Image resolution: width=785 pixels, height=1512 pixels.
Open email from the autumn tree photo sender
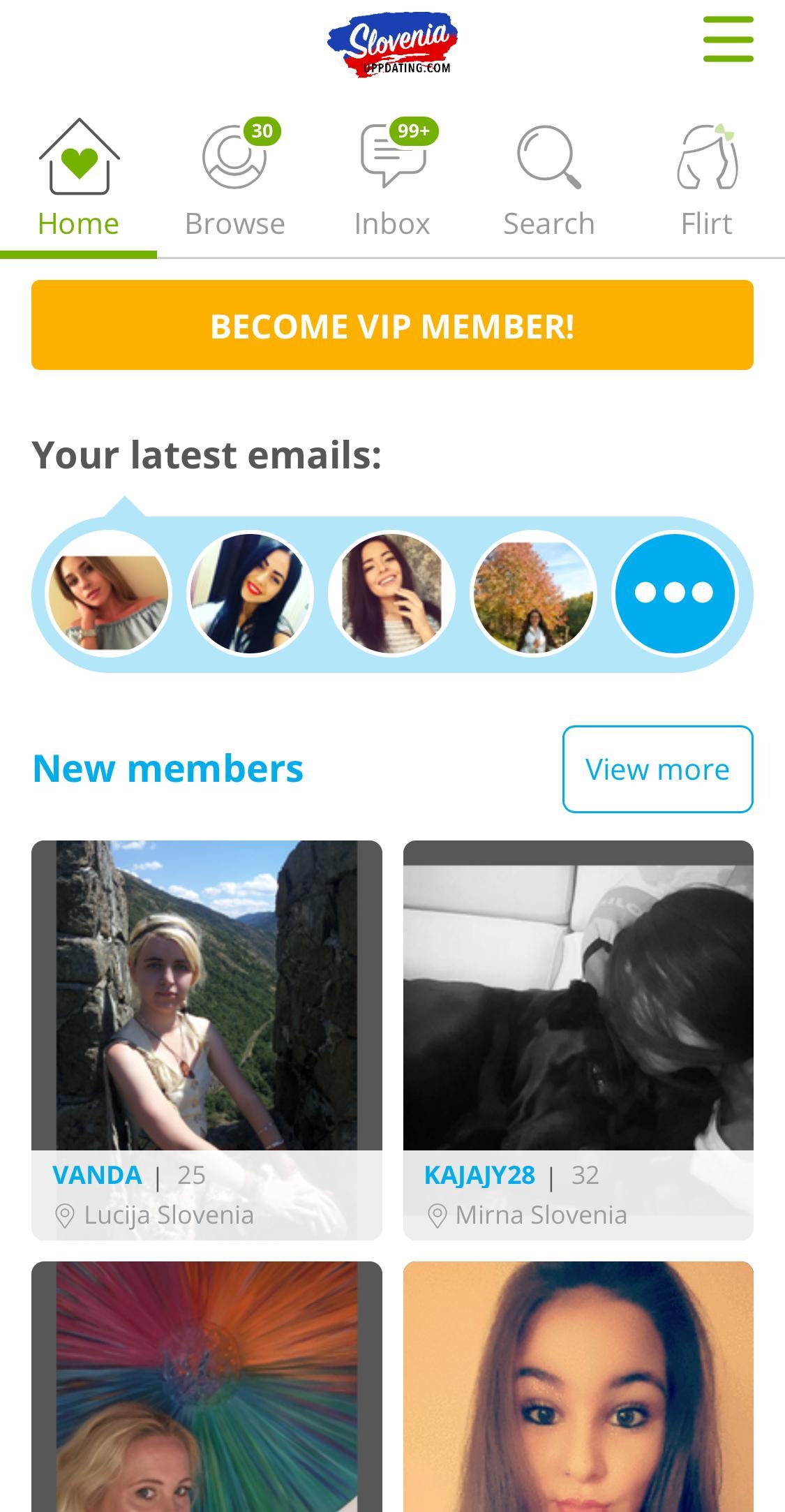pos(533,593)
